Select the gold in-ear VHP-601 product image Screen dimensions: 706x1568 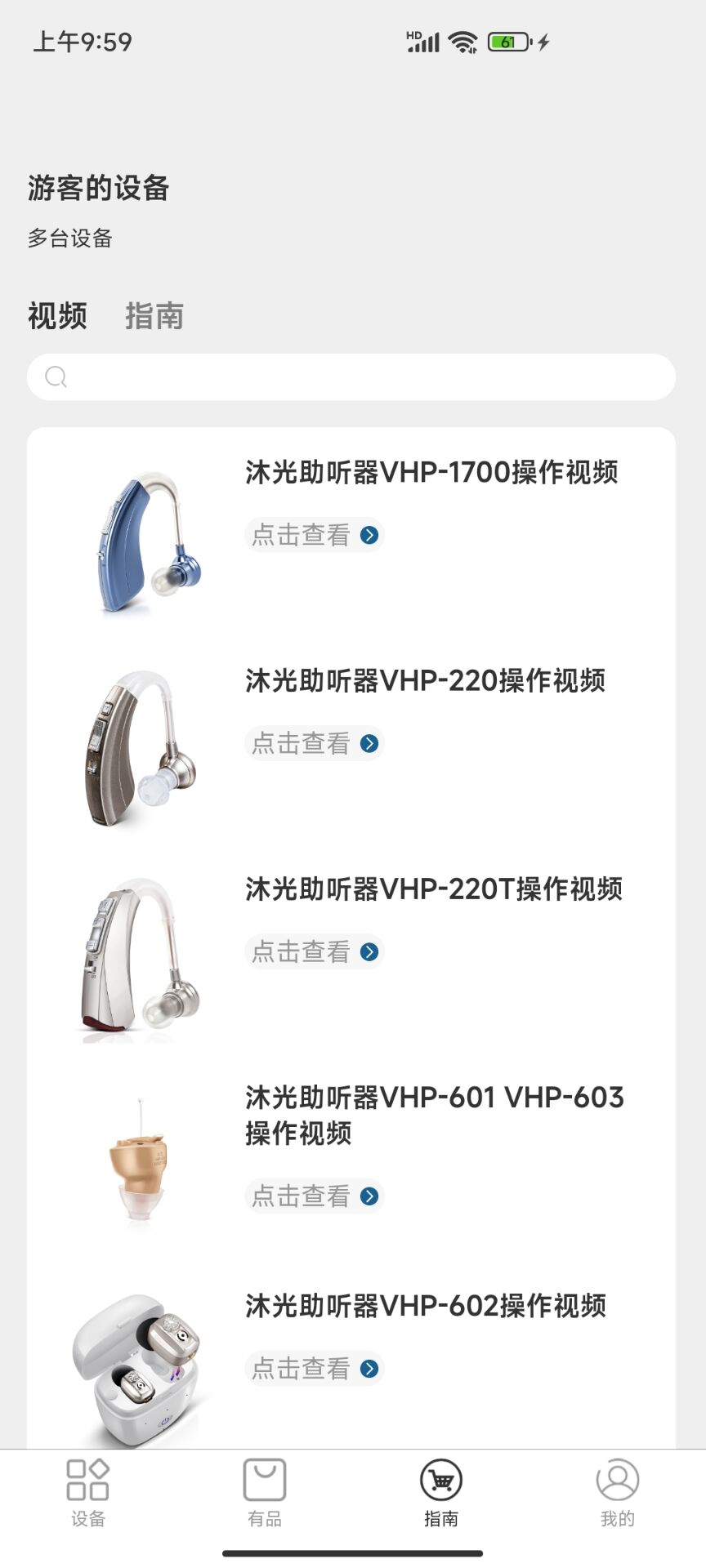coord(139,1168)
